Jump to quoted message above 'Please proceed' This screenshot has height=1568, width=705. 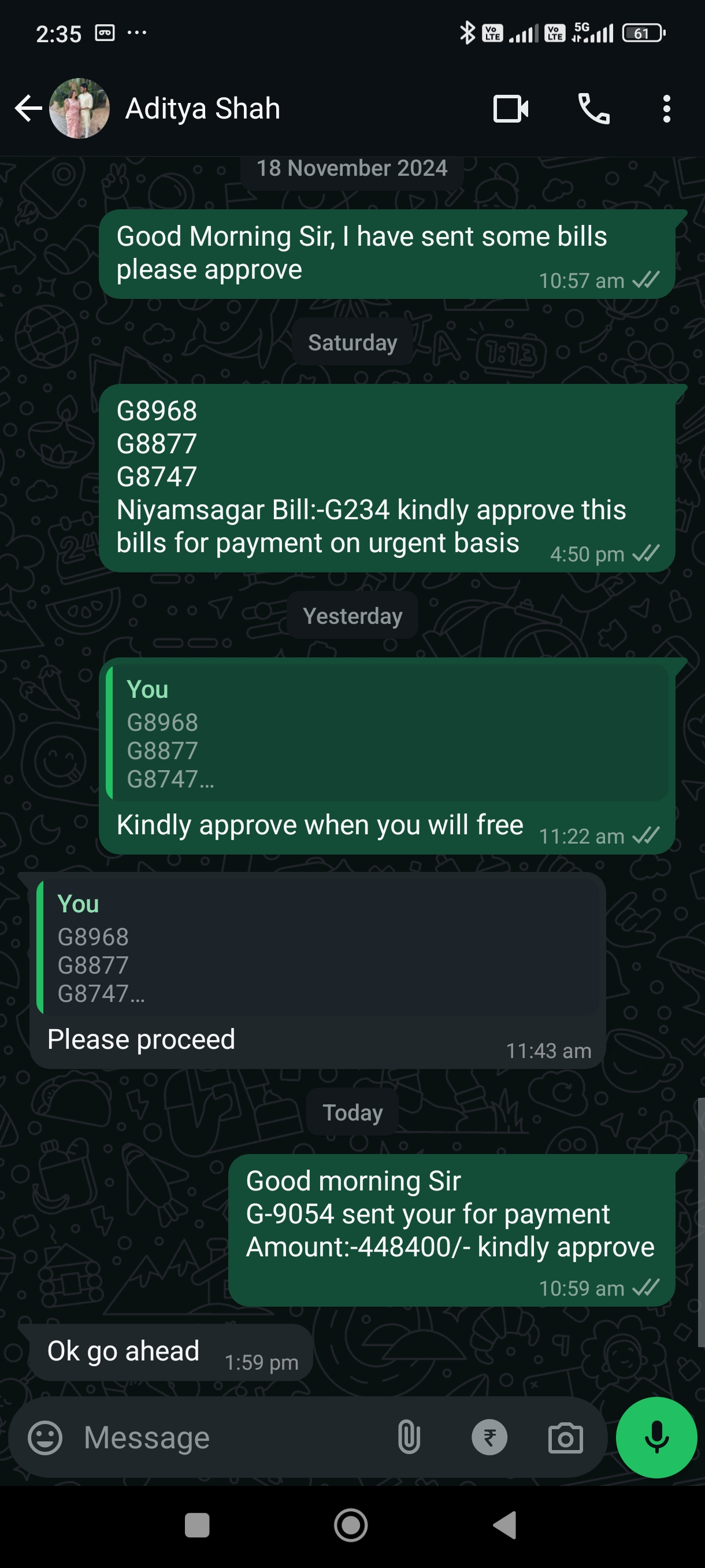[317, 946]
